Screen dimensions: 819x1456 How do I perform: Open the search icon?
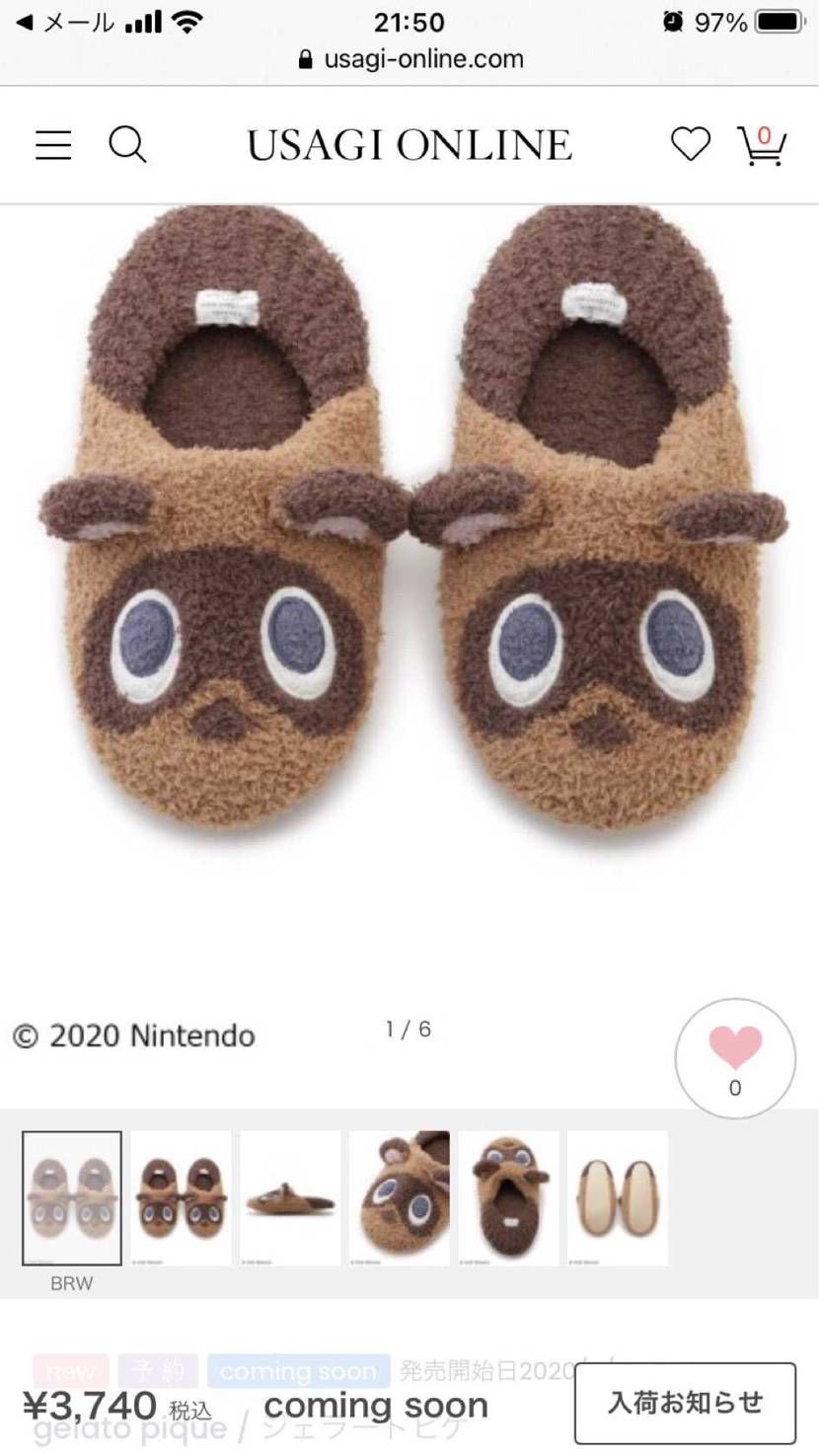[127, 145]
